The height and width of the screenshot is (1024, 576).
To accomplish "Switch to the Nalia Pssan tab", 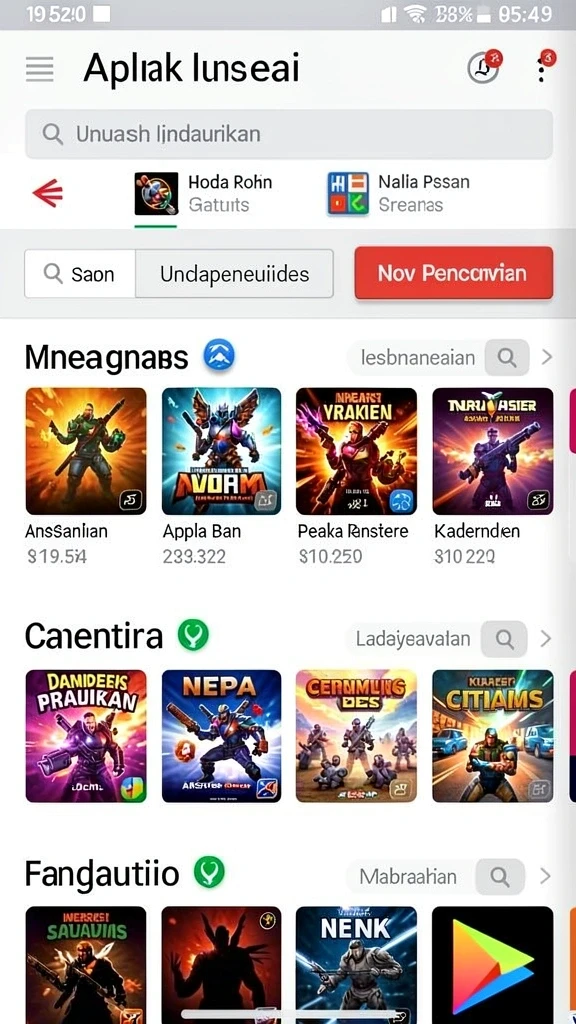I will (398, 193).
